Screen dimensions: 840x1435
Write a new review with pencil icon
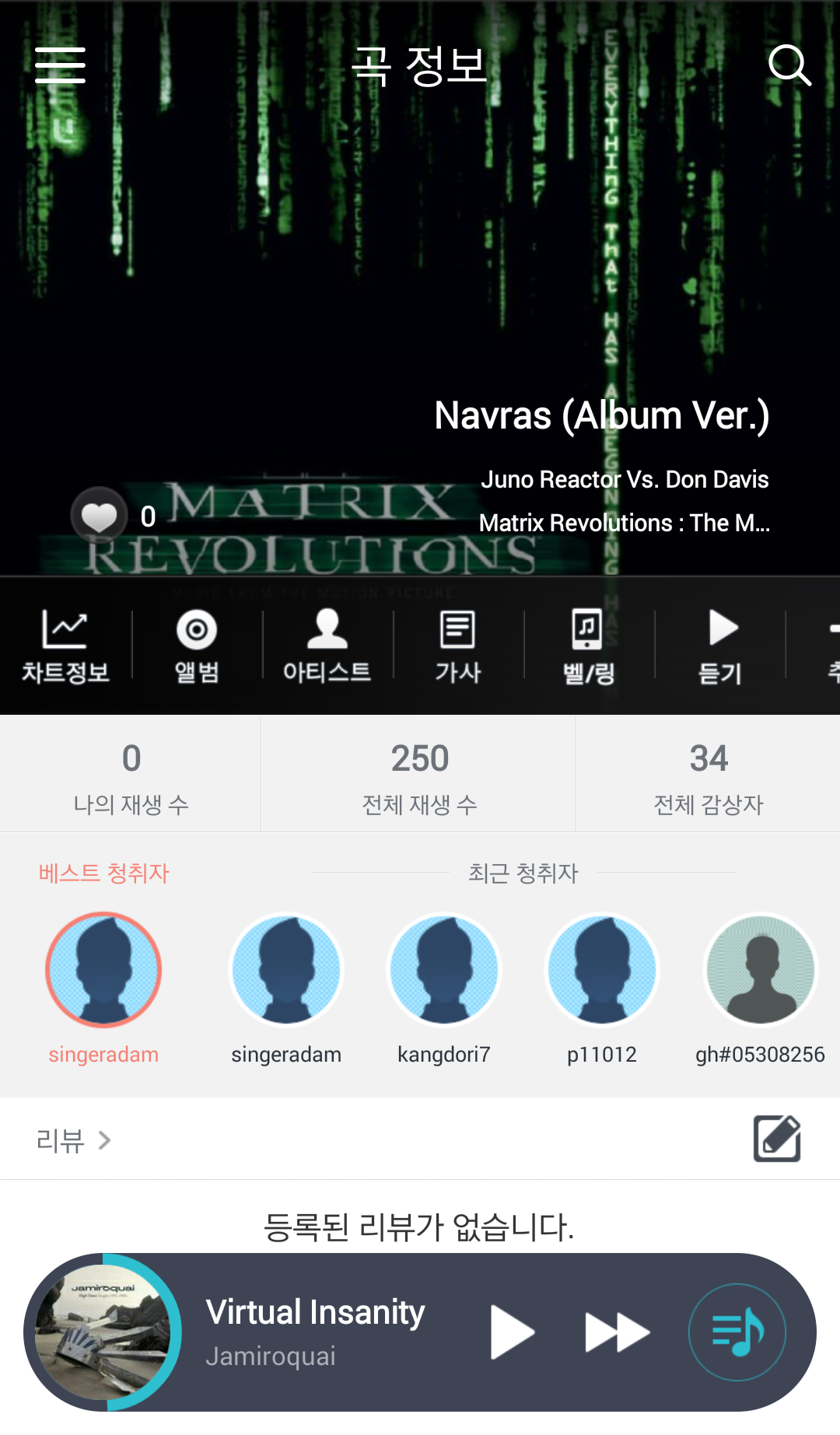(x=777, y=1139)
